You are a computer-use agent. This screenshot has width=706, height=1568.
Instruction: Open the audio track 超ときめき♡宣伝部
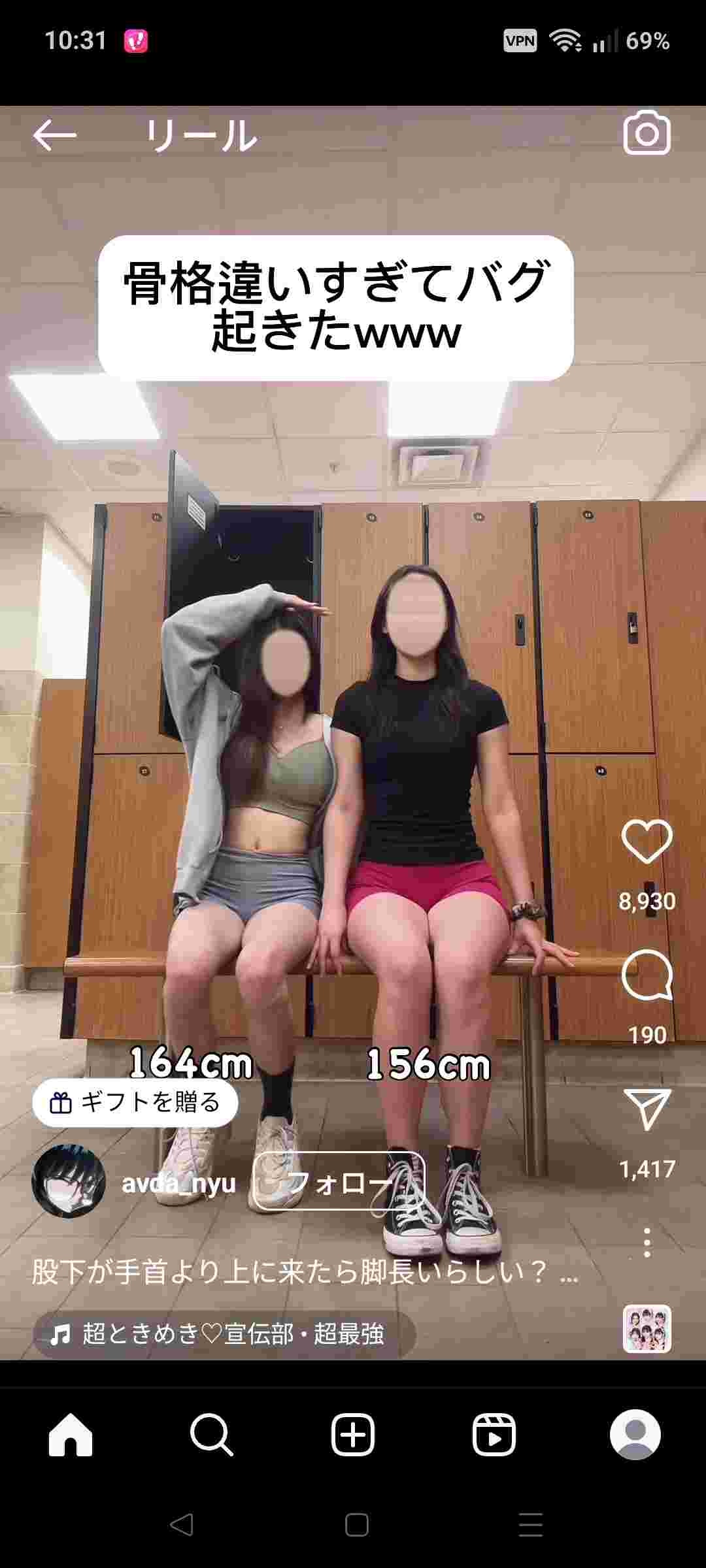pyautogui.click(x=224, y=1333)
